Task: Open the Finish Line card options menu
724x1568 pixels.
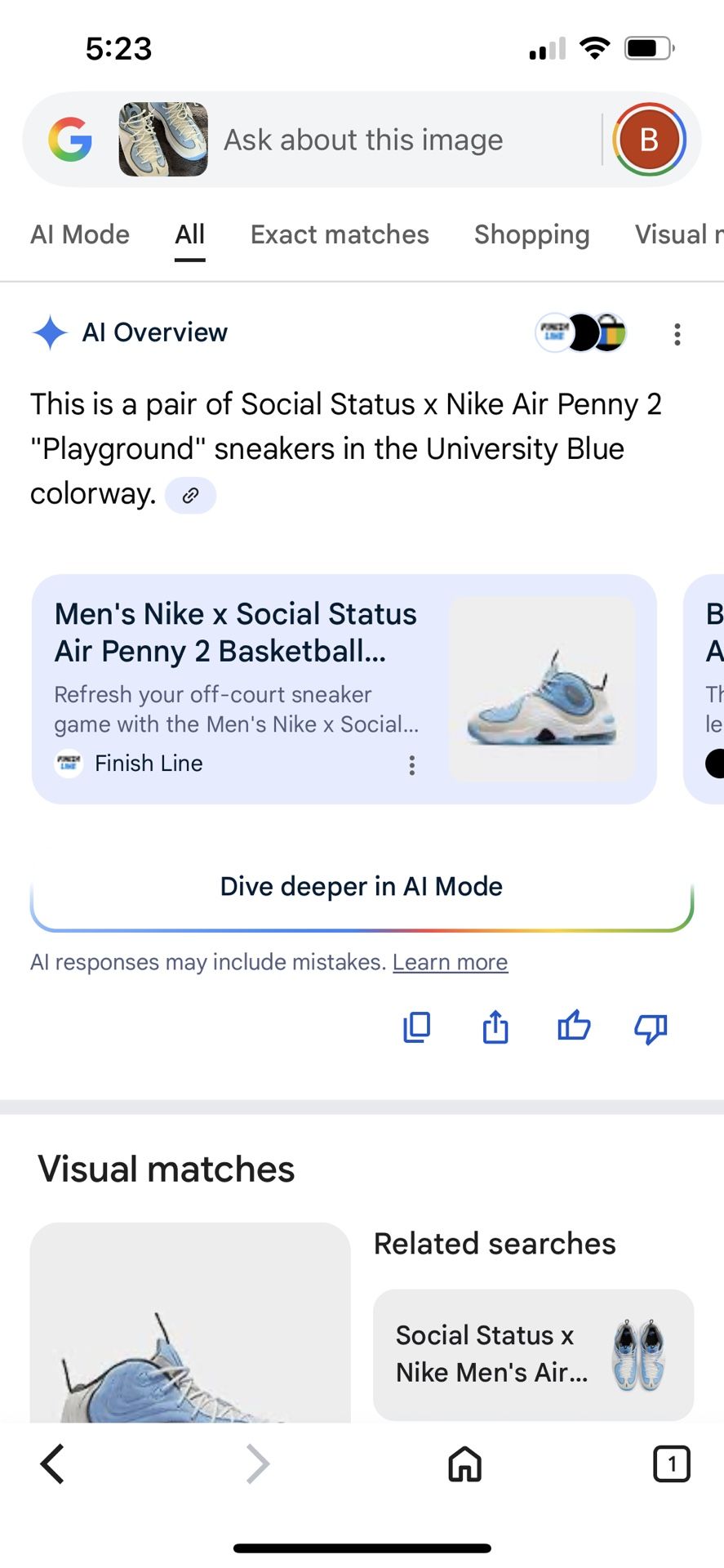Action: (x=411, y=765)
